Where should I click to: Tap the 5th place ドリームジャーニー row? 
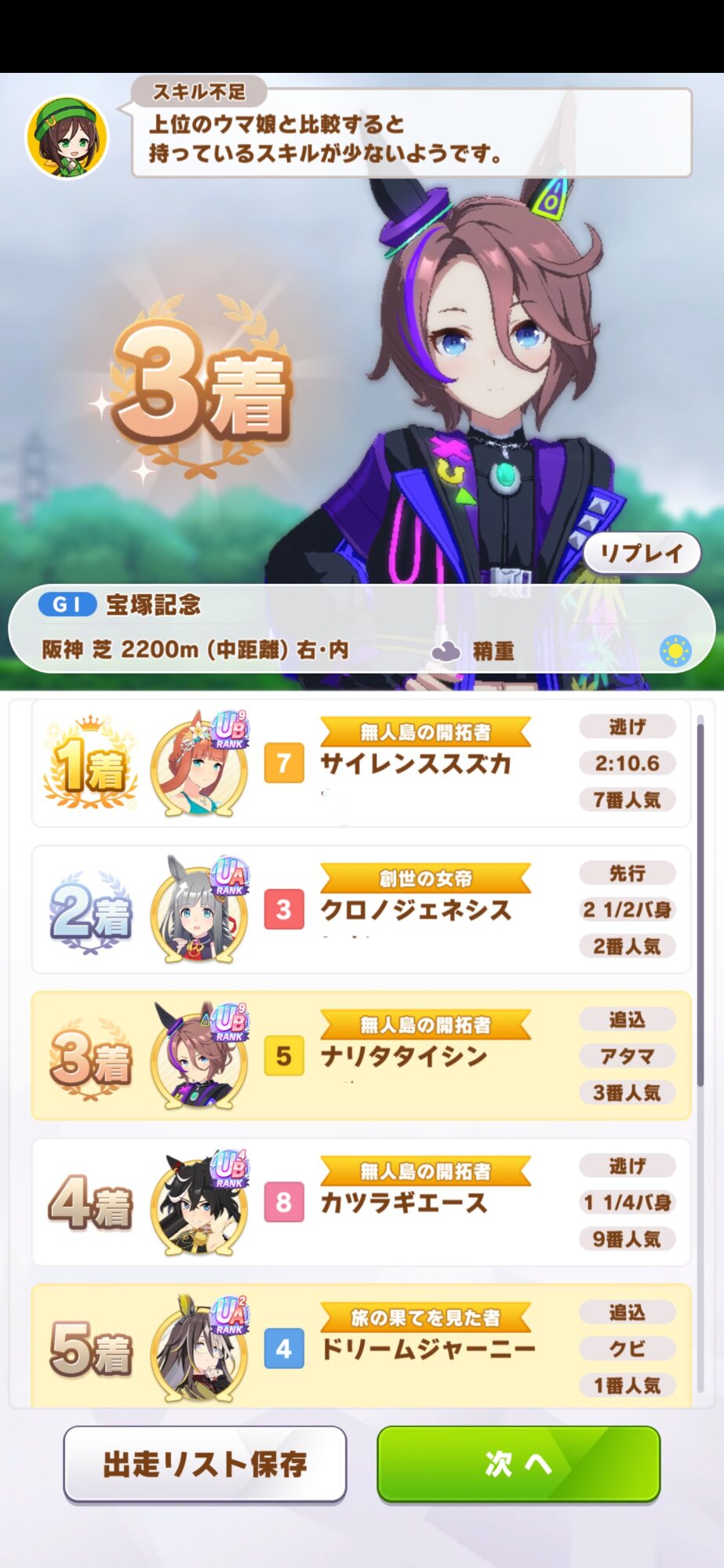pyautogui.click(x=361, y=1345)
